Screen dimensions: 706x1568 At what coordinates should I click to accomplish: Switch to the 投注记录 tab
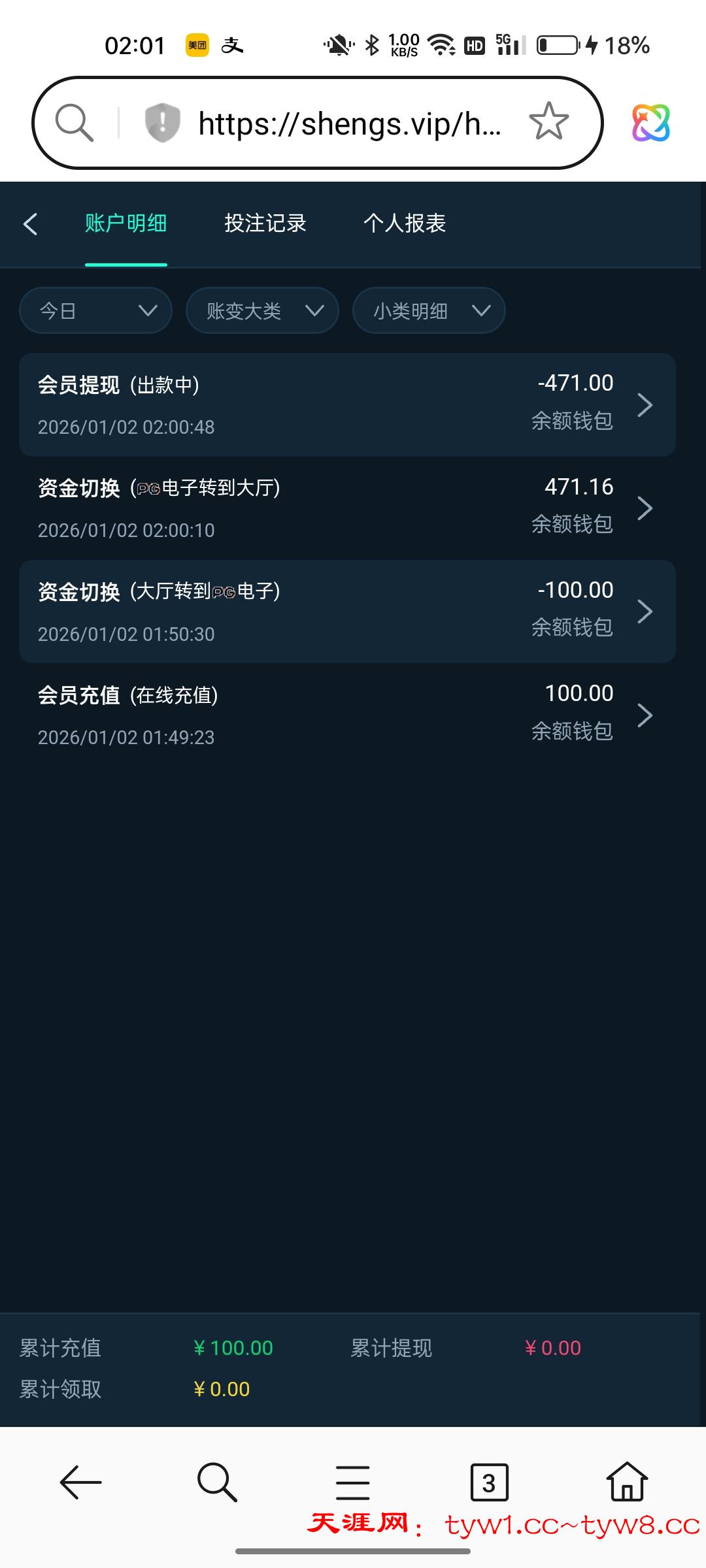[x=265, y=224]
